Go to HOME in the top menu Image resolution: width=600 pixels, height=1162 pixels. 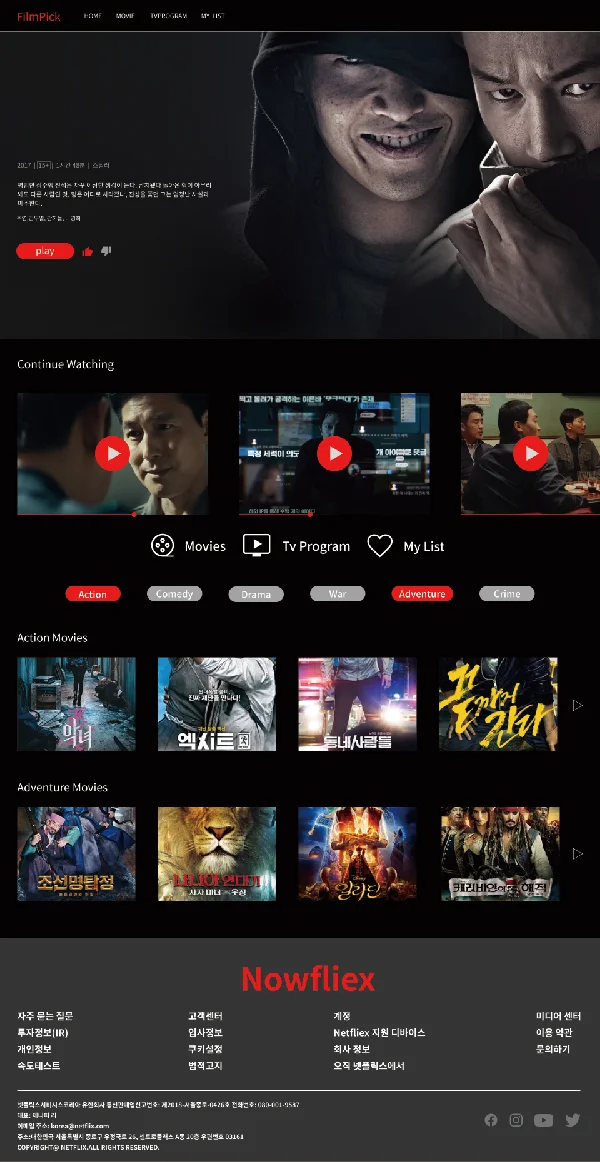coord(93,16)
